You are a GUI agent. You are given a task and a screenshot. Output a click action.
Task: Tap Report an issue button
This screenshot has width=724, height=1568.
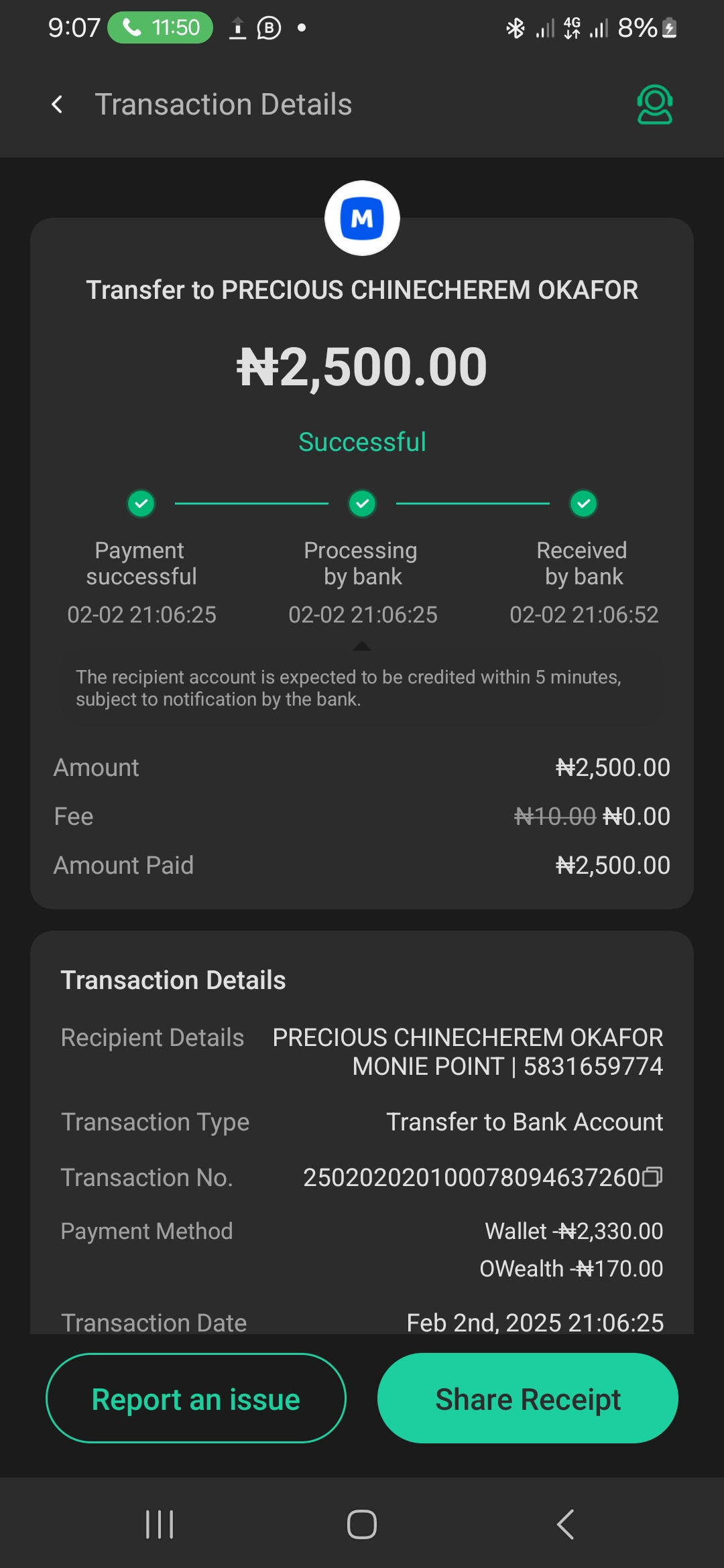tap(196, 1398)
